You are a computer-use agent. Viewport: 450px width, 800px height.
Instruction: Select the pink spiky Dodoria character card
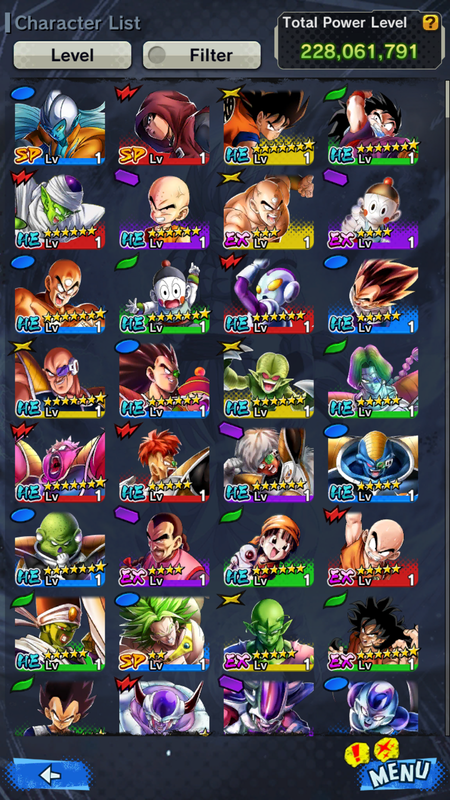(x=60, y=465)
